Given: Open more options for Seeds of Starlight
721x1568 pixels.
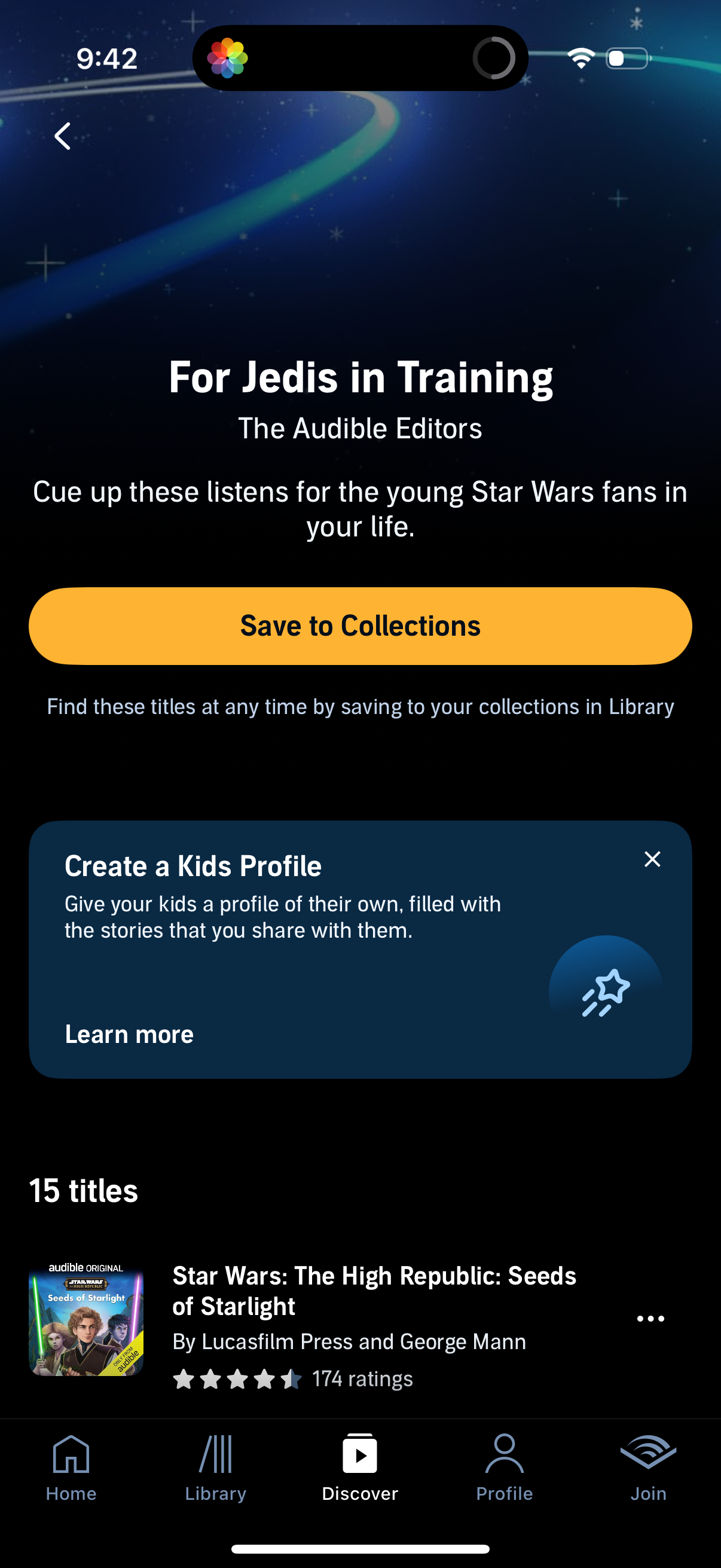Looking at the screenshot, I should [651, 1319].
